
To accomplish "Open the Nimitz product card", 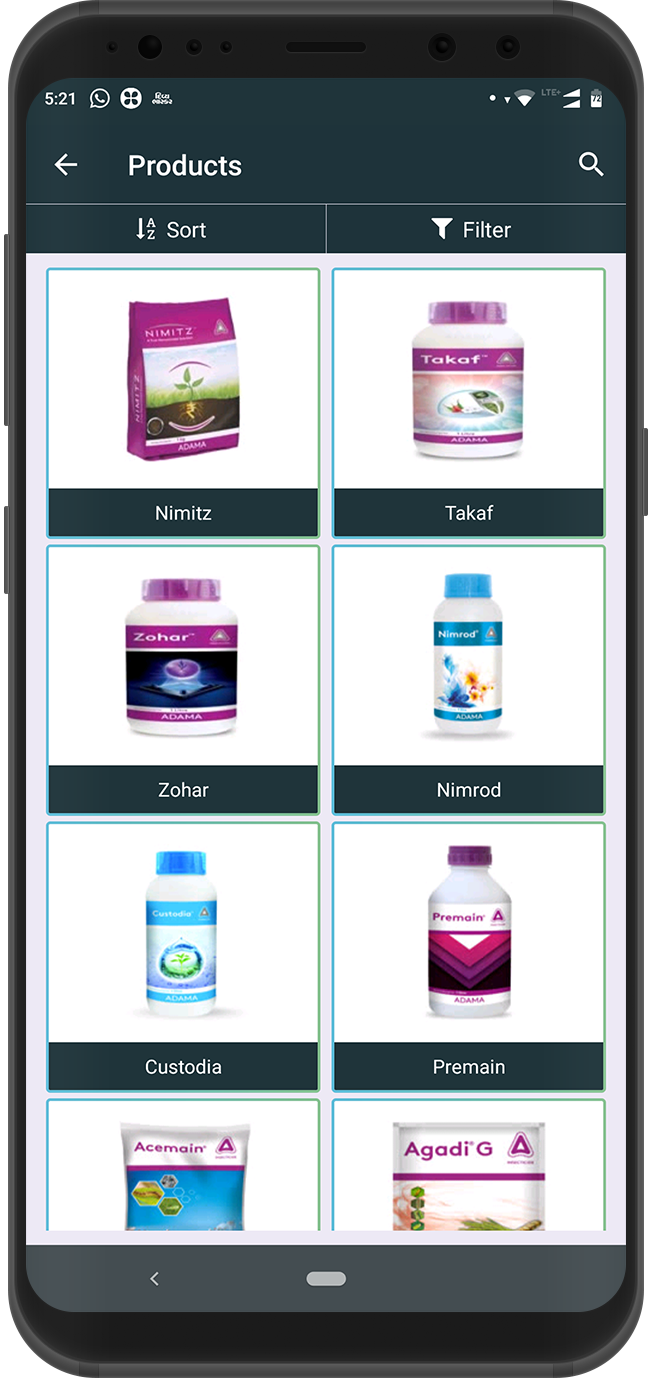I will (x=183, y=403).
